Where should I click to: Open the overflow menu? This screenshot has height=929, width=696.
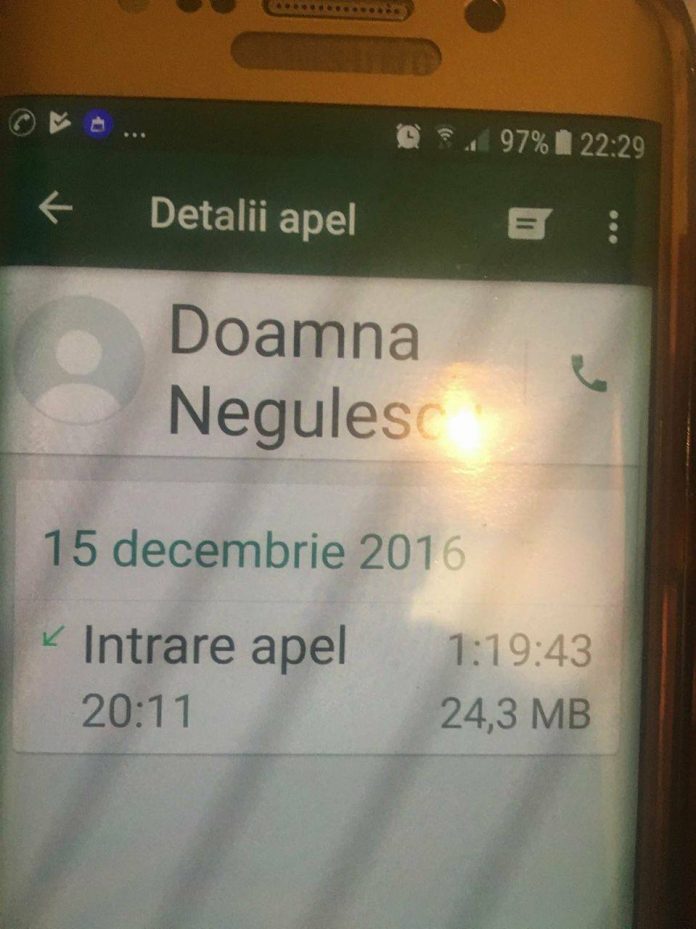(x=613, y=227)
